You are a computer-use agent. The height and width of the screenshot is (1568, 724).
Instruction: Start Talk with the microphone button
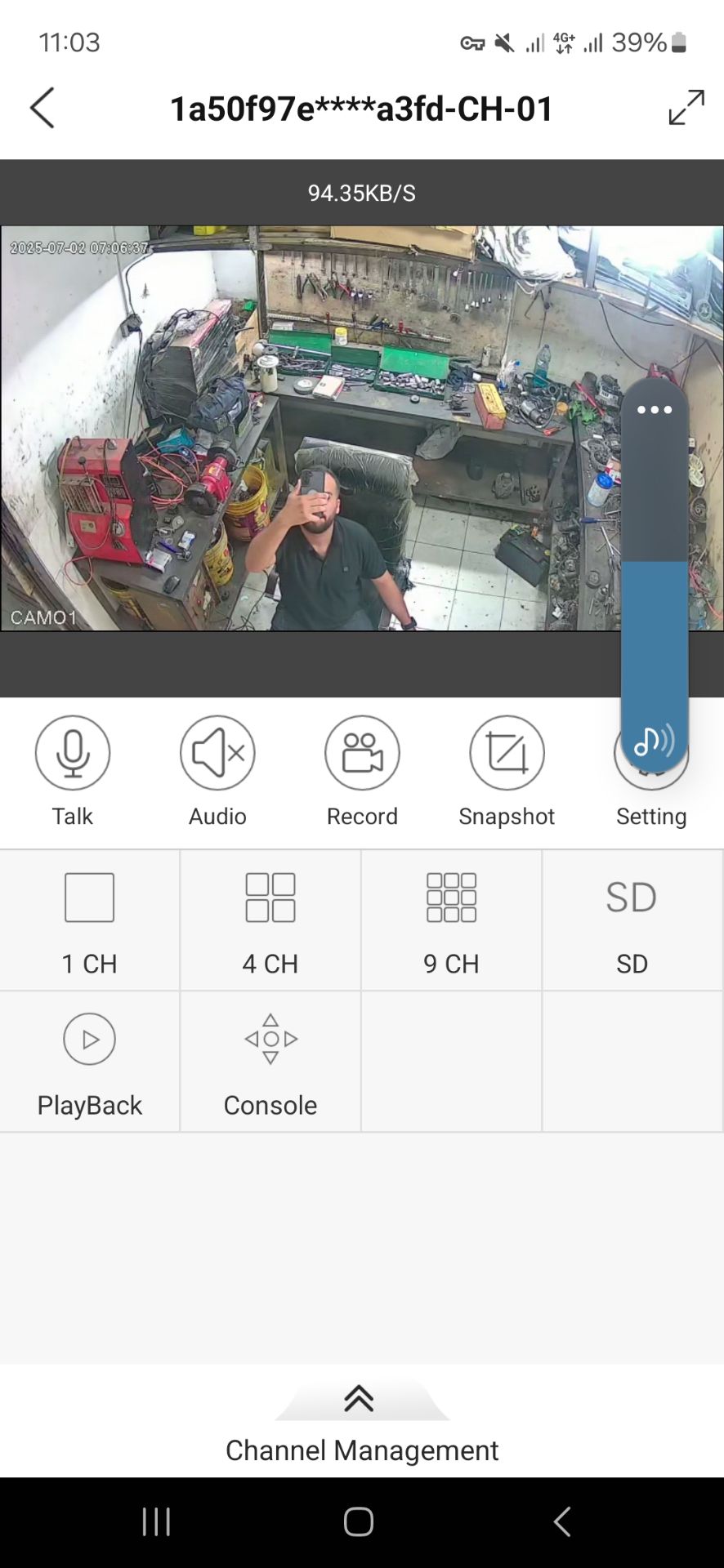[73, 753]
